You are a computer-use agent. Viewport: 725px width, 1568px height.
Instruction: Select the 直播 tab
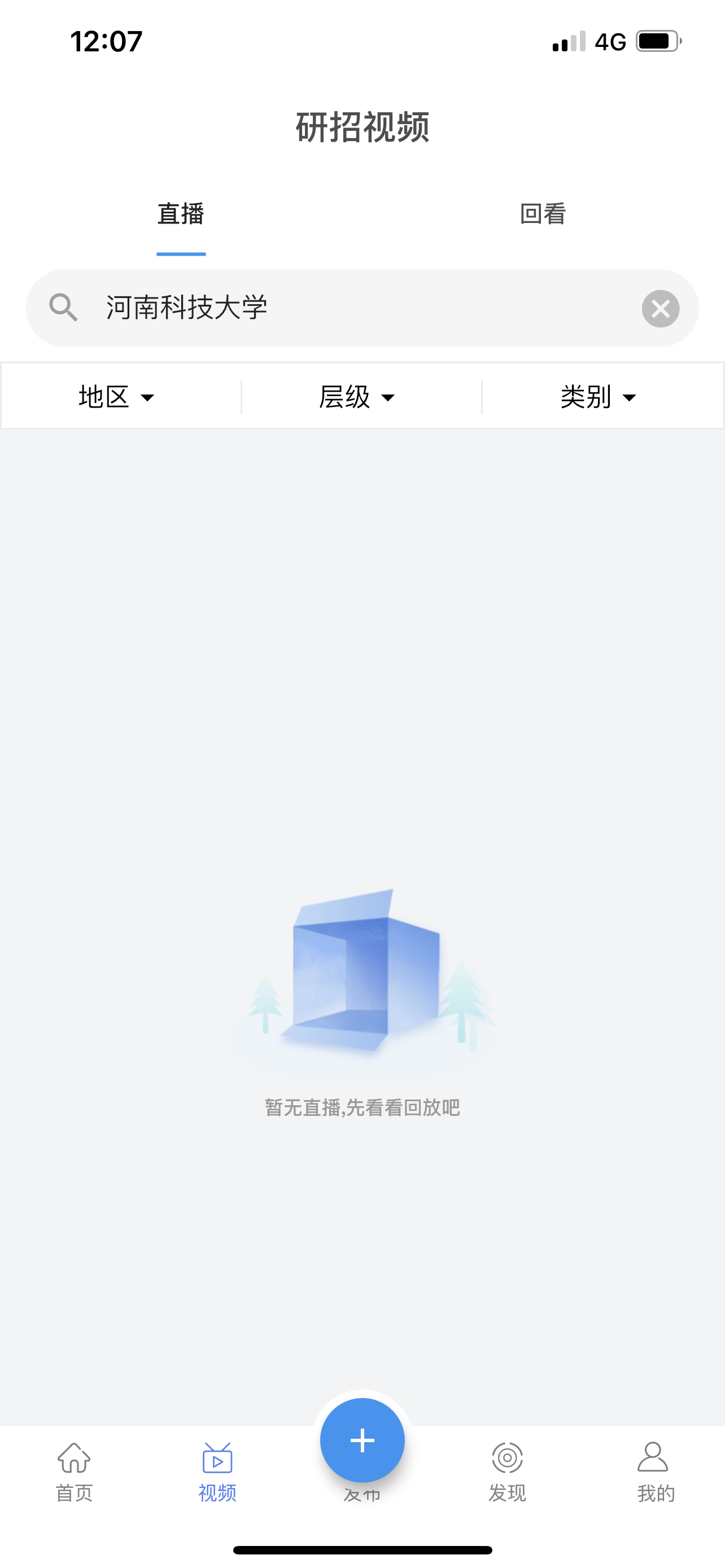point(181,214)
